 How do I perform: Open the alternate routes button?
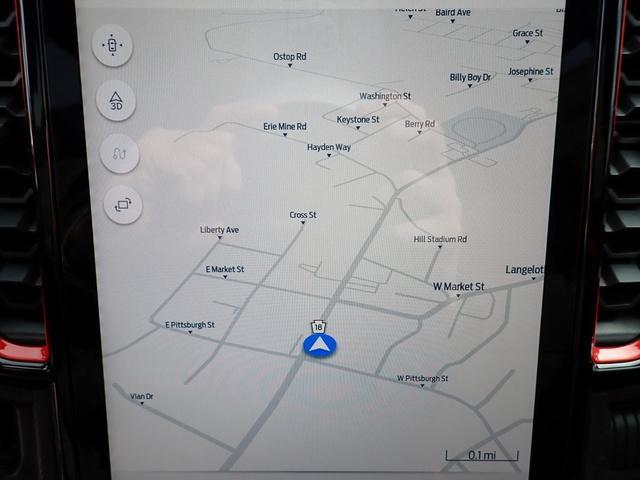pos(120,154)
